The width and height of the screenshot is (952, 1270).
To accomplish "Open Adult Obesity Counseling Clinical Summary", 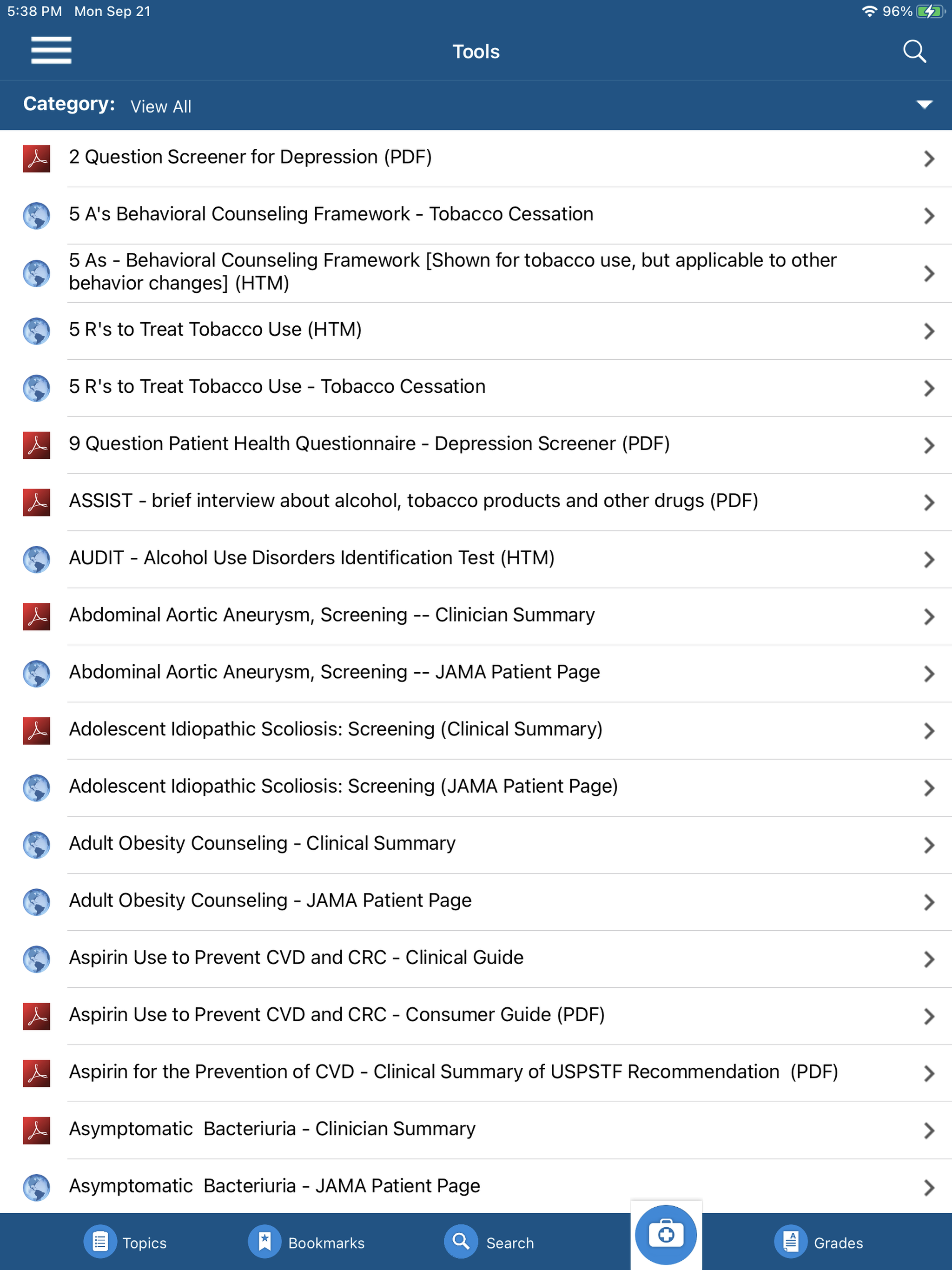I will [x=262, y=843].
